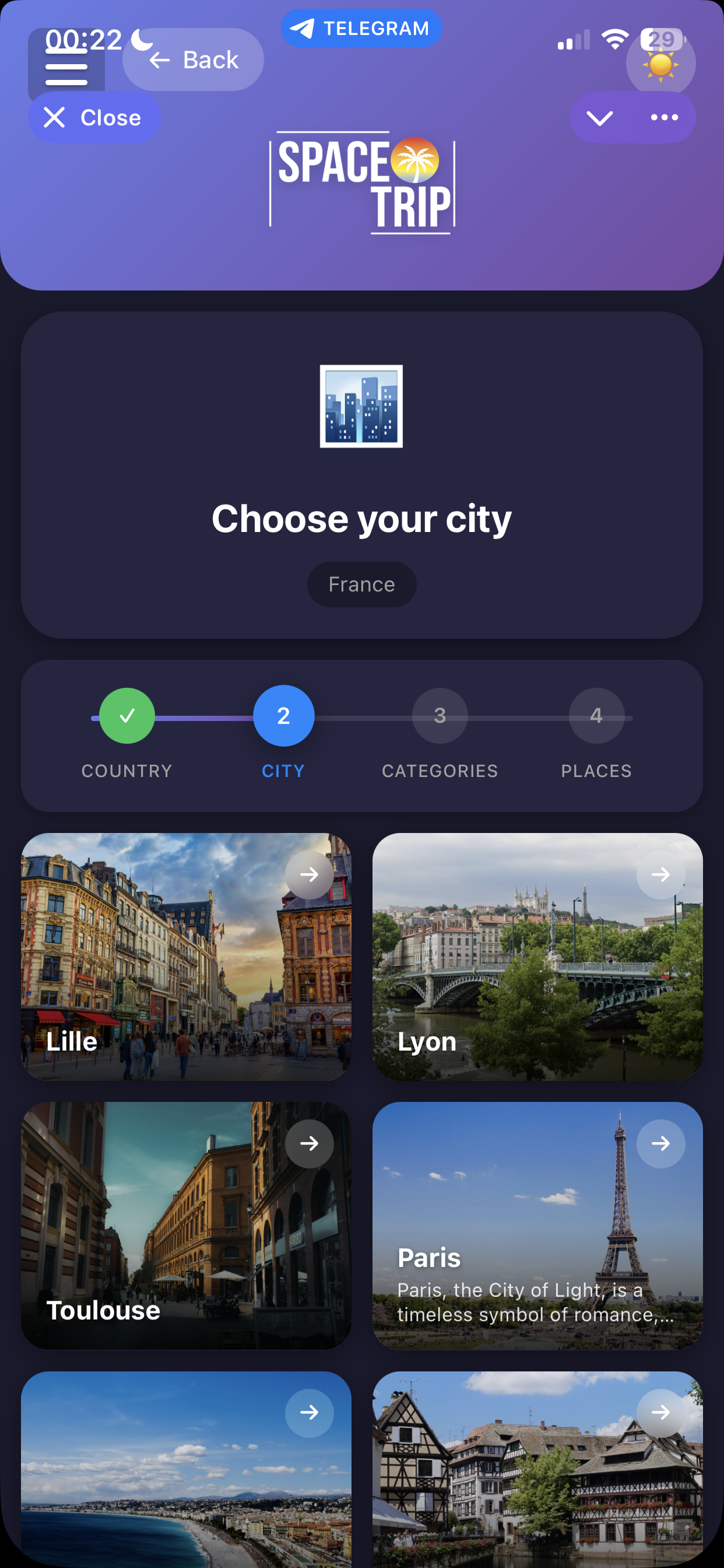
Task: Click the city skyline emoji icon
Action: point(361,407)
